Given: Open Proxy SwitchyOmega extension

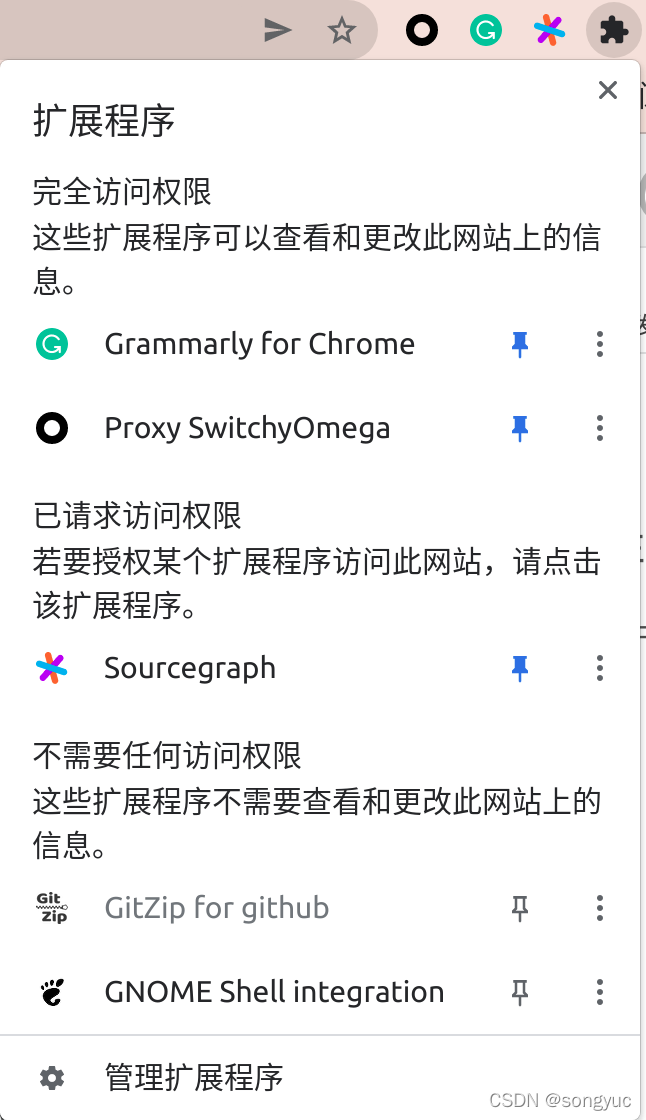Looking at the screenshot, I should (x=247, y=428).
